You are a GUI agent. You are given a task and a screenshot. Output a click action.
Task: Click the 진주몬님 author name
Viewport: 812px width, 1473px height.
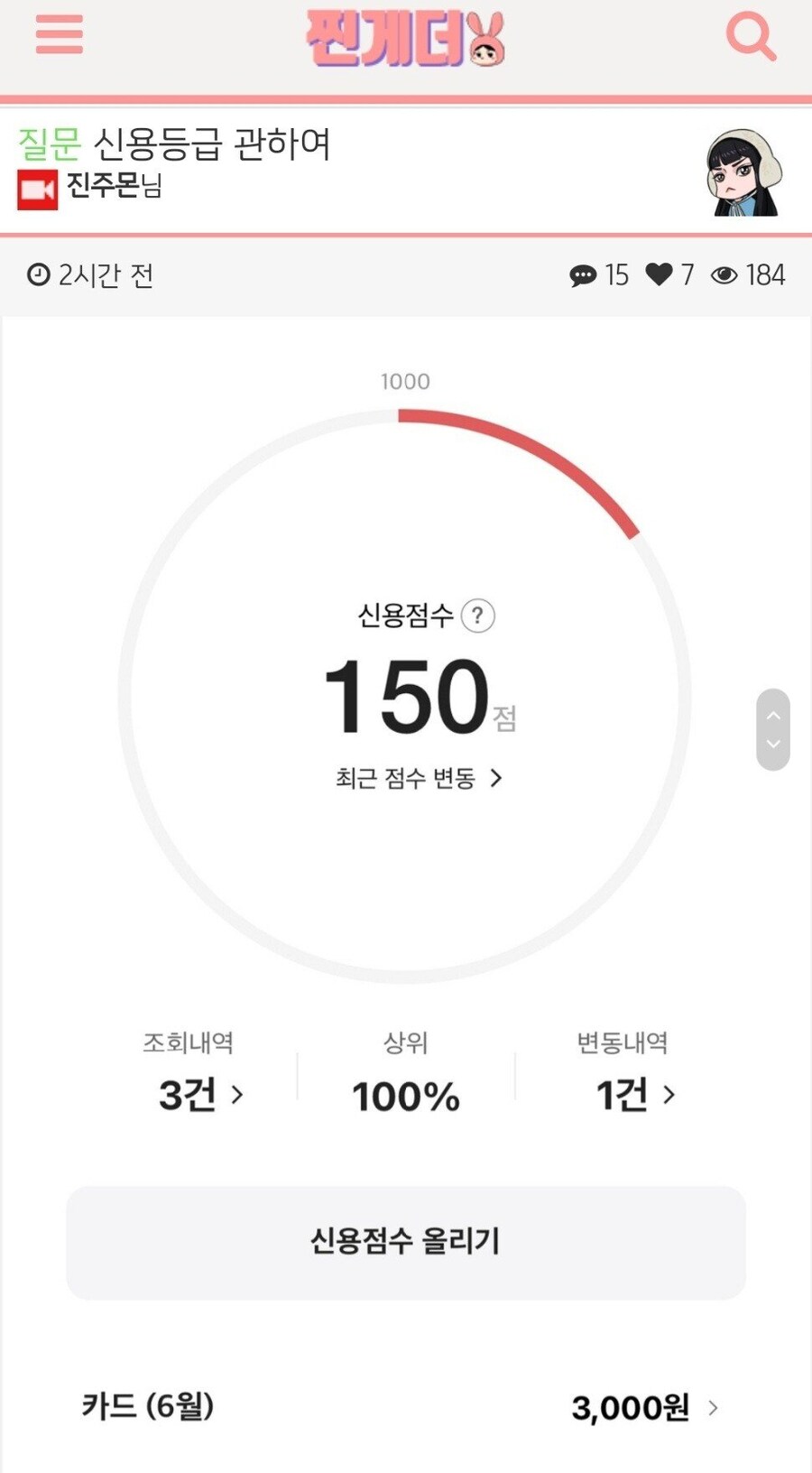coord(113,188)
